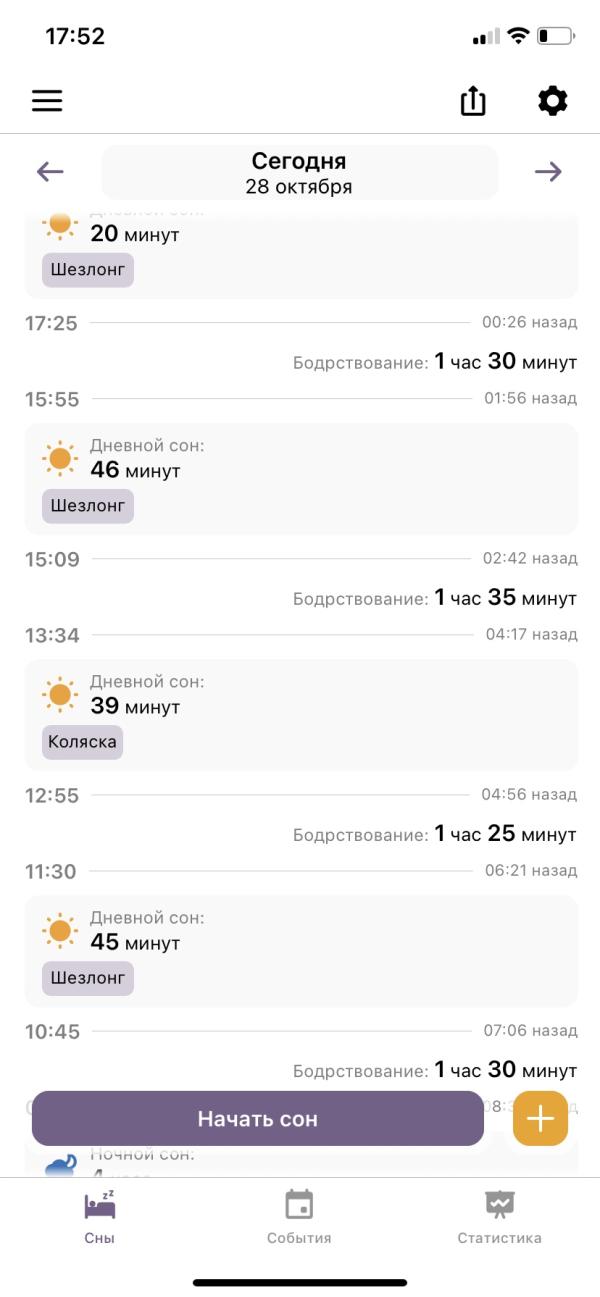Open settings via the gear icon

pyautogui.click(x=552, y=101)
